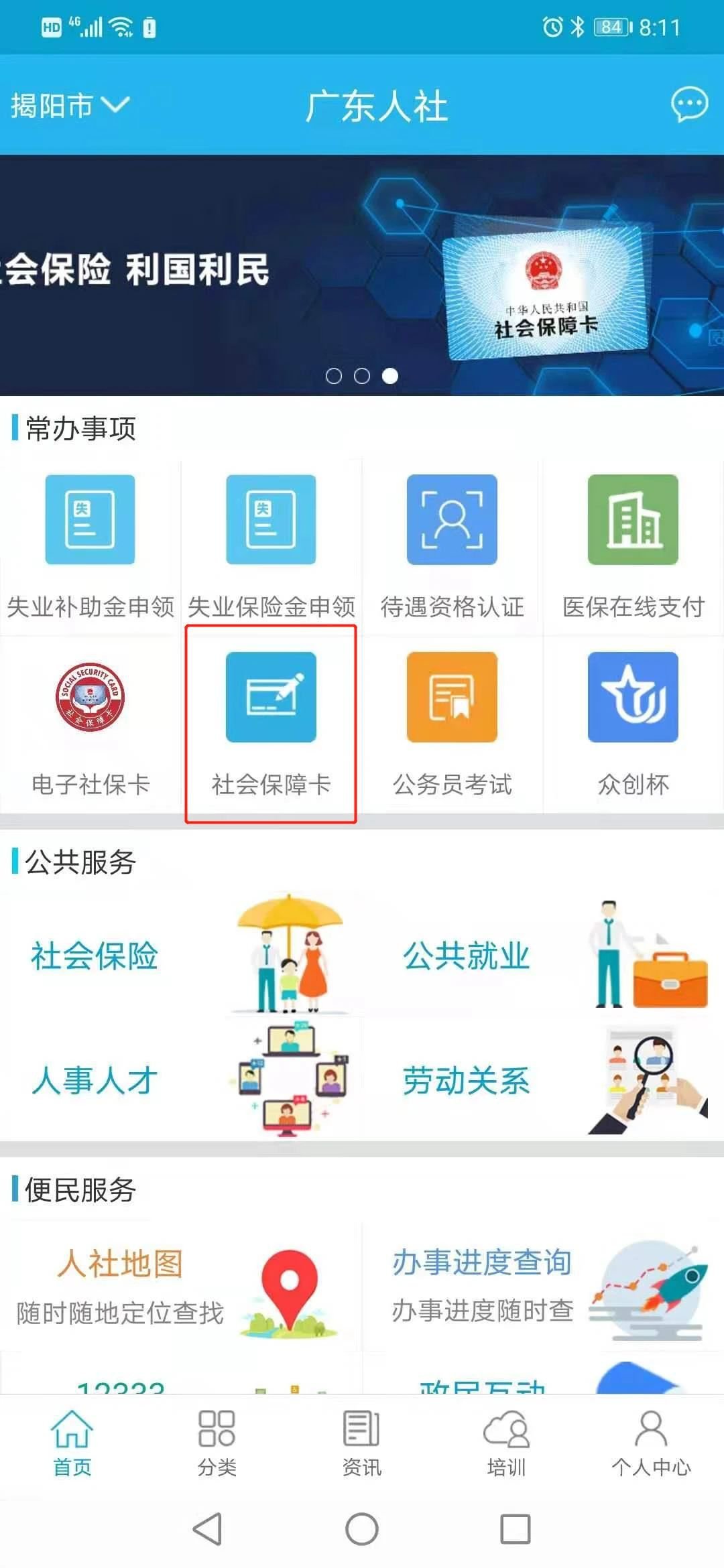Select 待遇资格认证
This screenshot has width=724, height=1568.
coord(452,546)
